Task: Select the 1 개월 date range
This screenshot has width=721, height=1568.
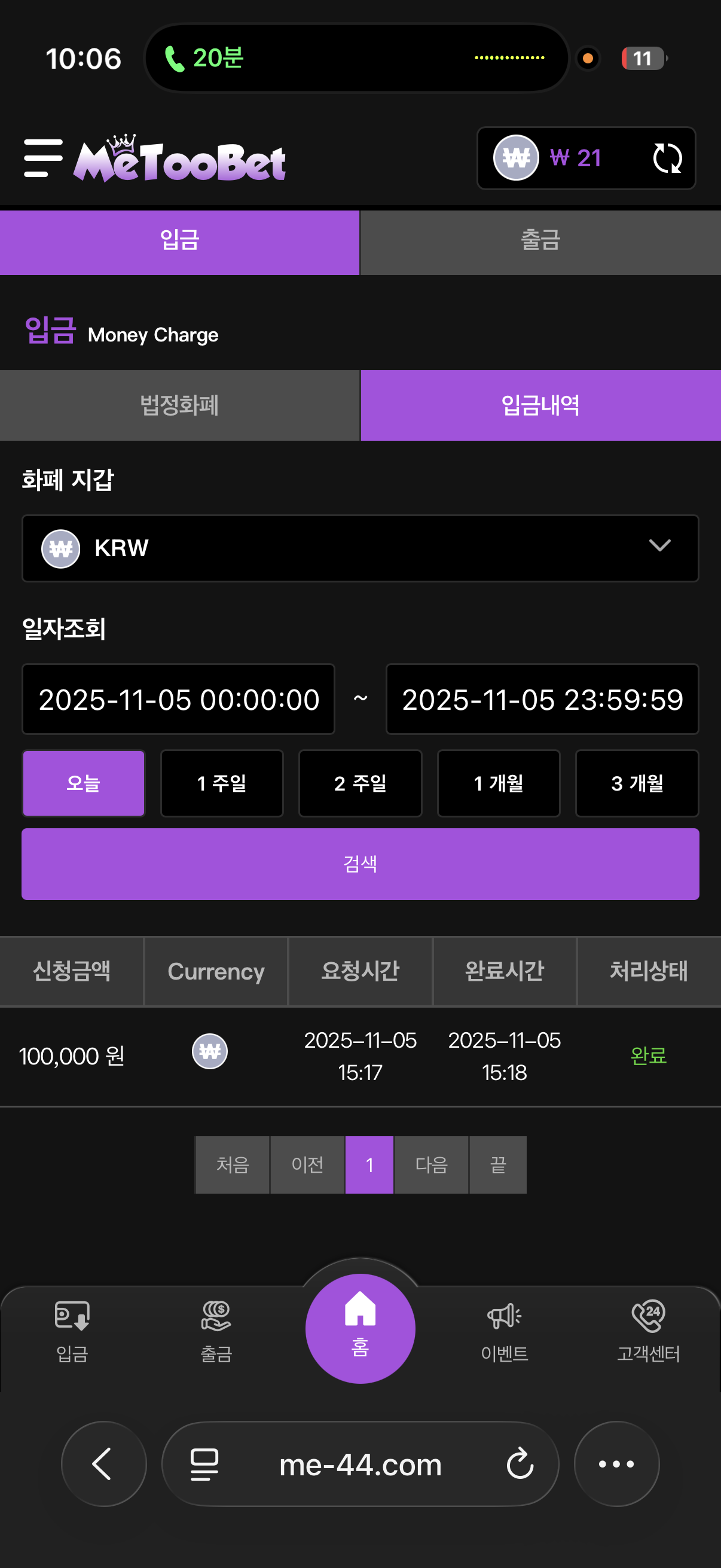Action: click(x=499, y=783)
